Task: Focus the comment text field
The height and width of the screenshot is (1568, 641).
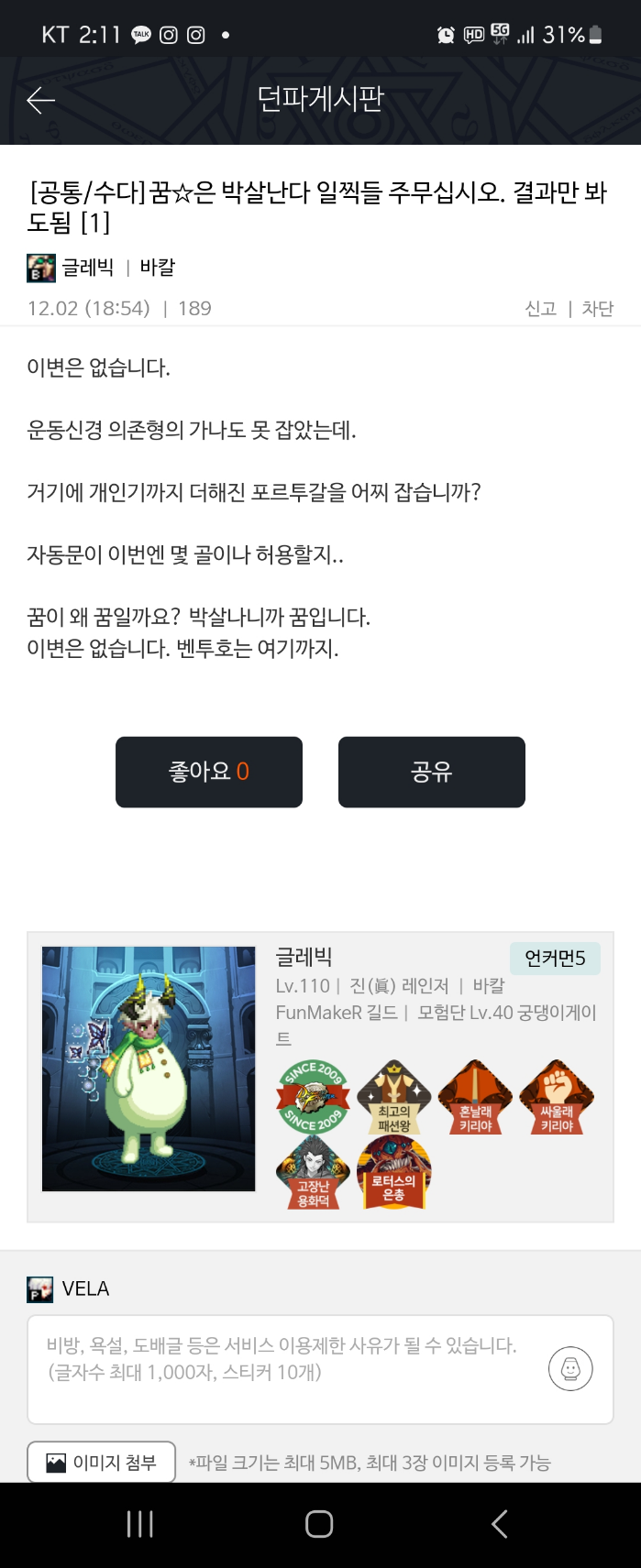Action: tap(284, 1367)
